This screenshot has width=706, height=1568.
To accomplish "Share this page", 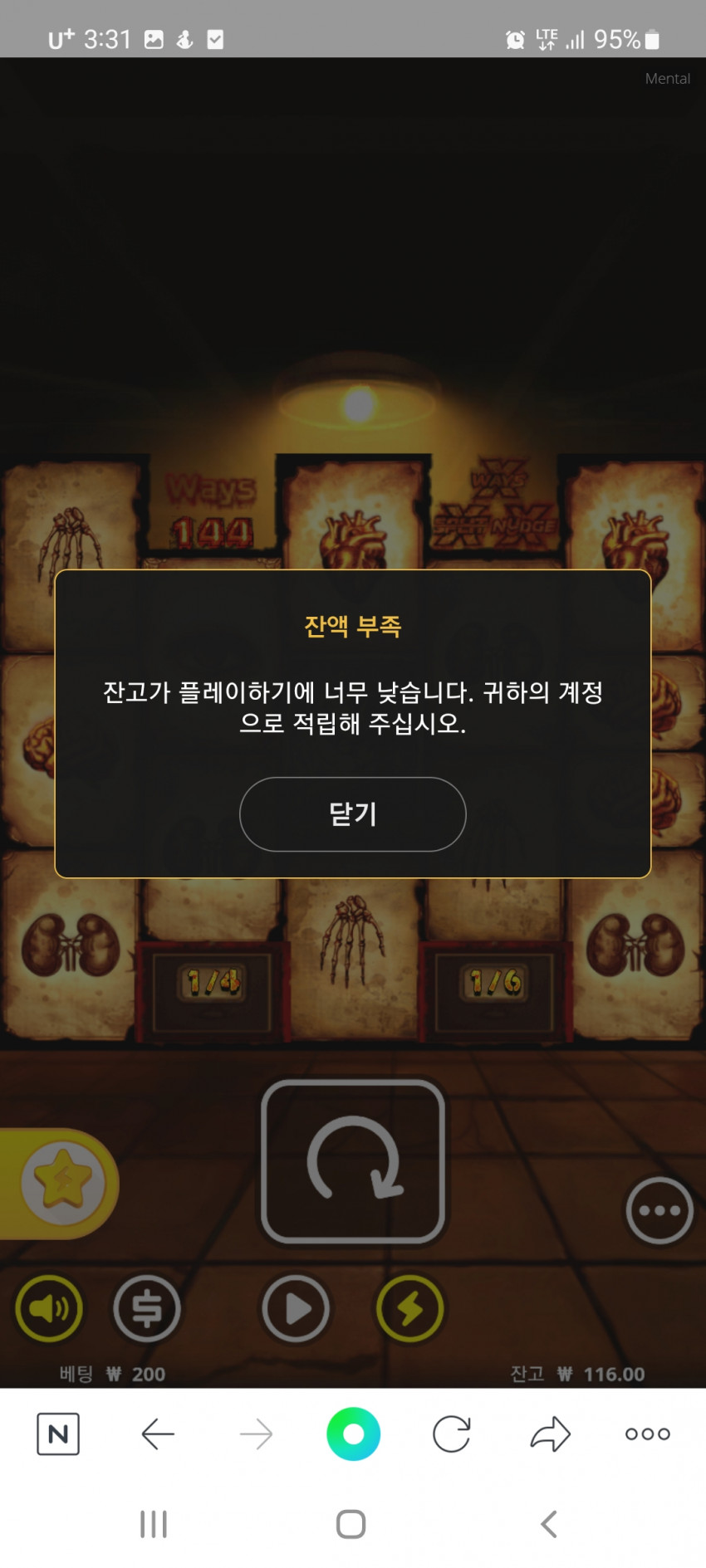I will coord(550,1434).
